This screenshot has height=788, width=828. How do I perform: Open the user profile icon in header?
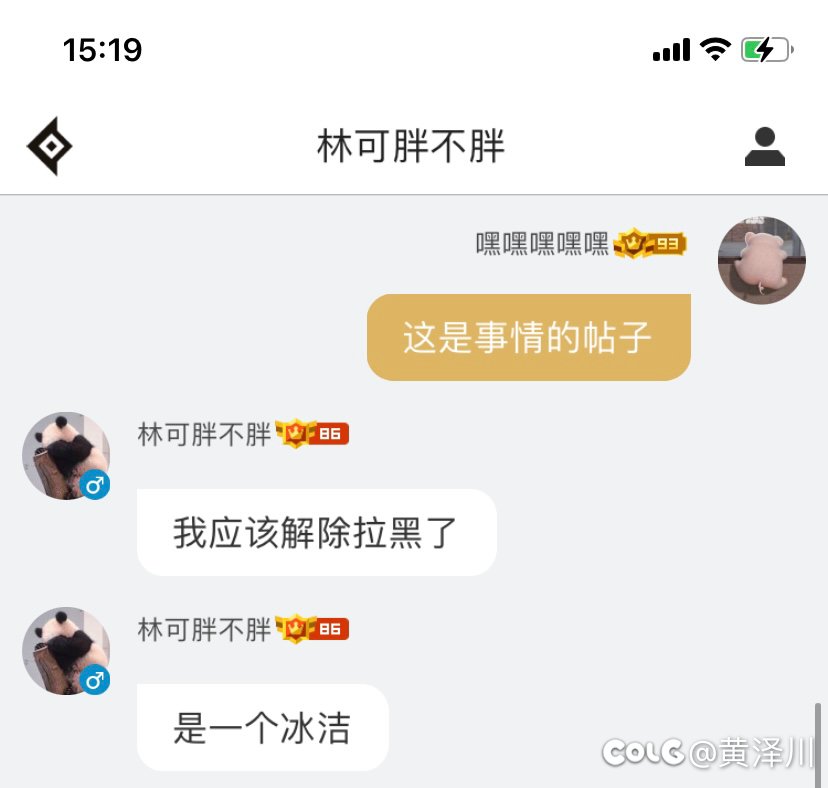765,147
